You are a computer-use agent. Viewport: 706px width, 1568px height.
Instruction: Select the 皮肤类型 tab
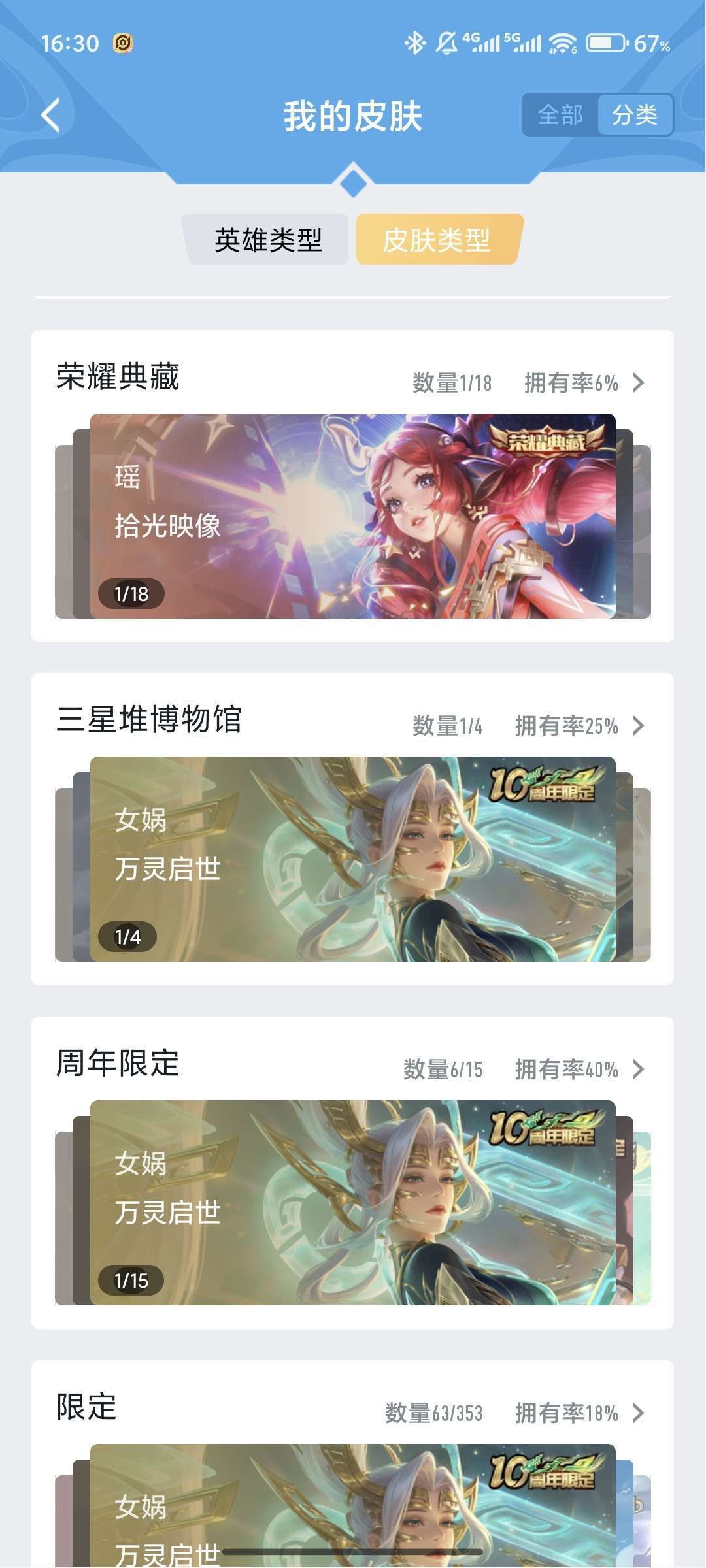point(437,240)
